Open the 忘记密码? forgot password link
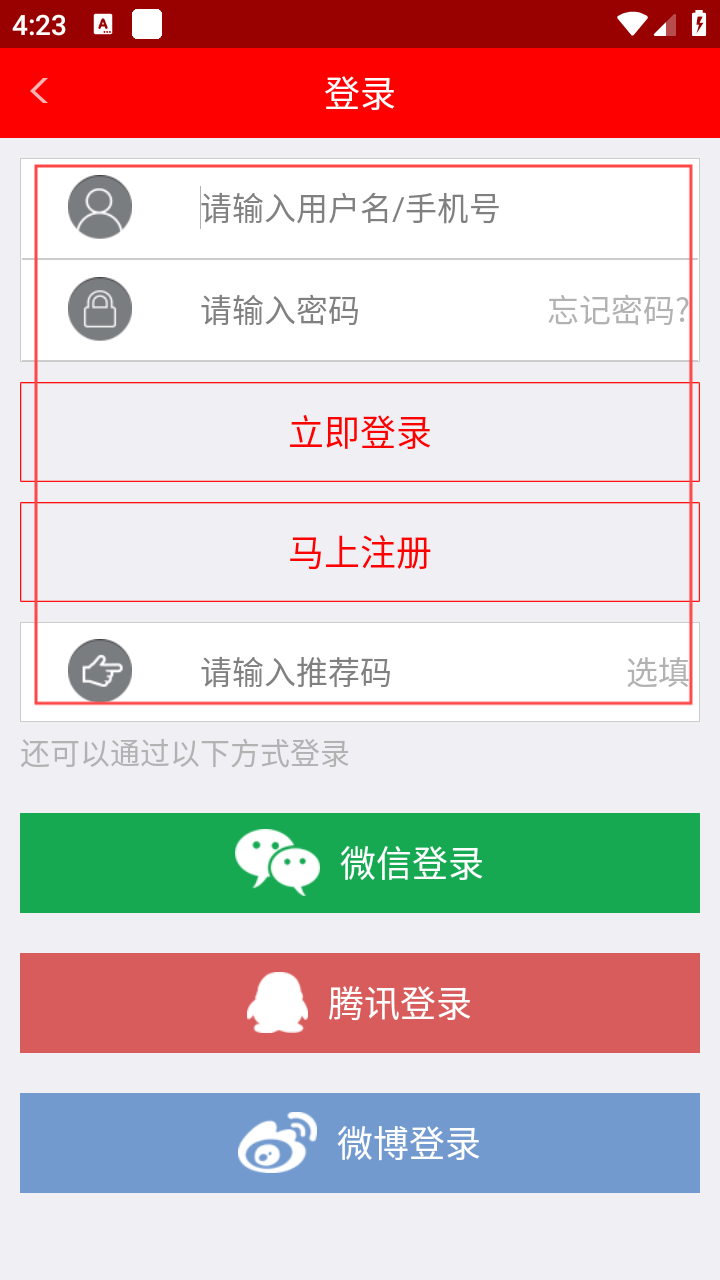Viewport: 720px width, 1280px height. tap(618, 311)
